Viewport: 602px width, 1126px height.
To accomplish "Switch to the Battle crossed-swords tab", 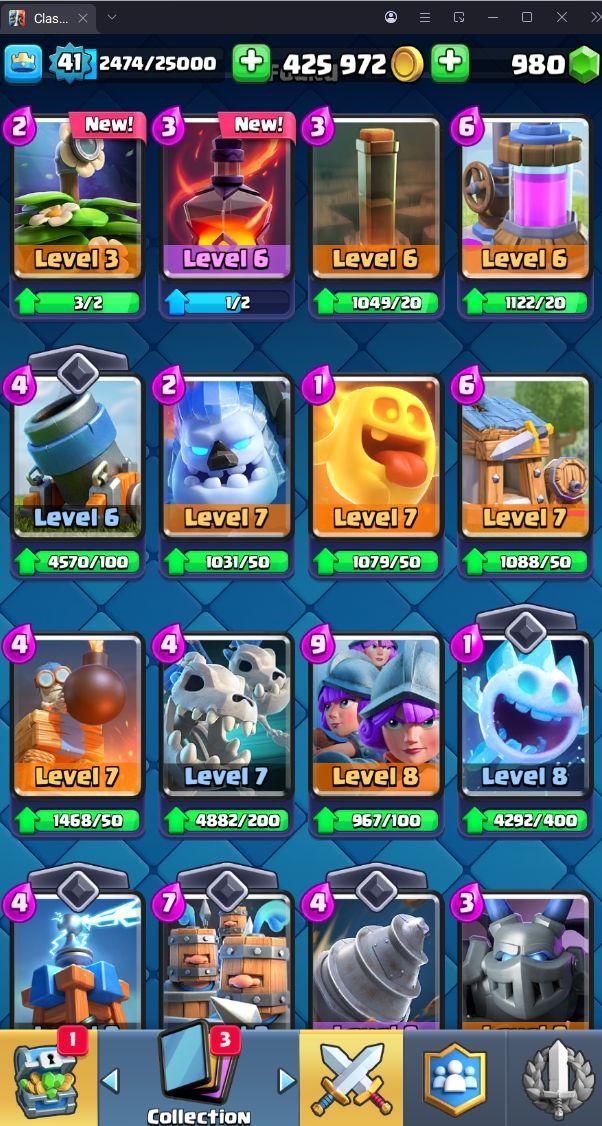I will pyautogui.click(x=350, y=1078).
